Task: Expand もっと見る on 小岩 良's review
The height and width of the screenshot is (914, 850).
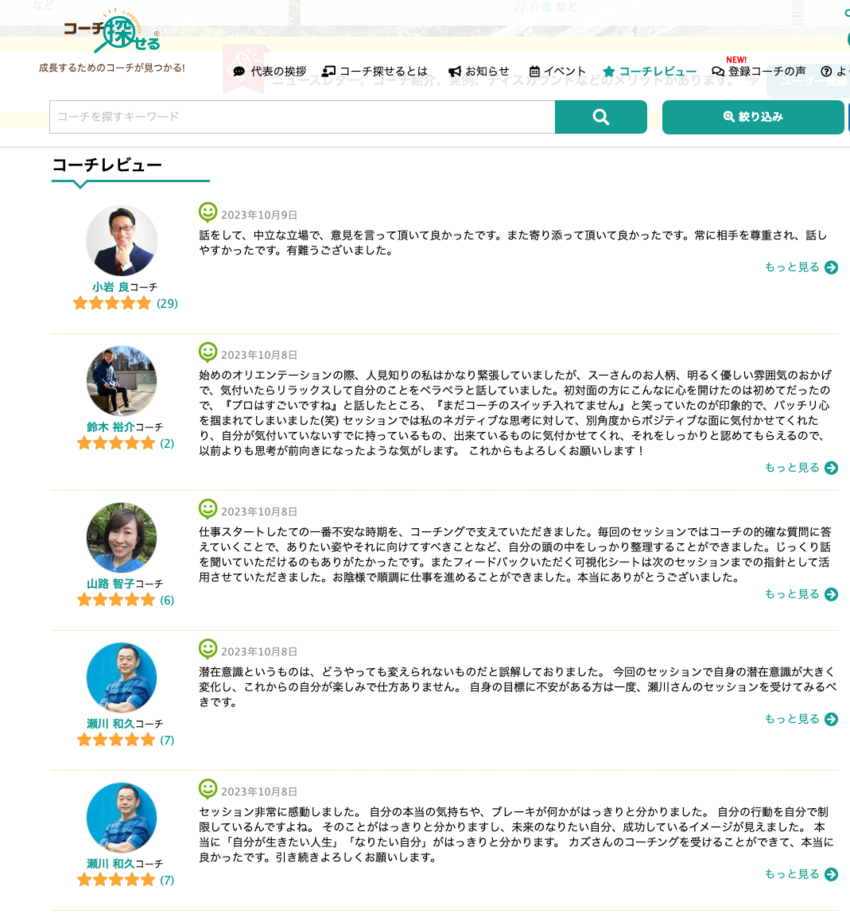Action: tap(800, 267)
